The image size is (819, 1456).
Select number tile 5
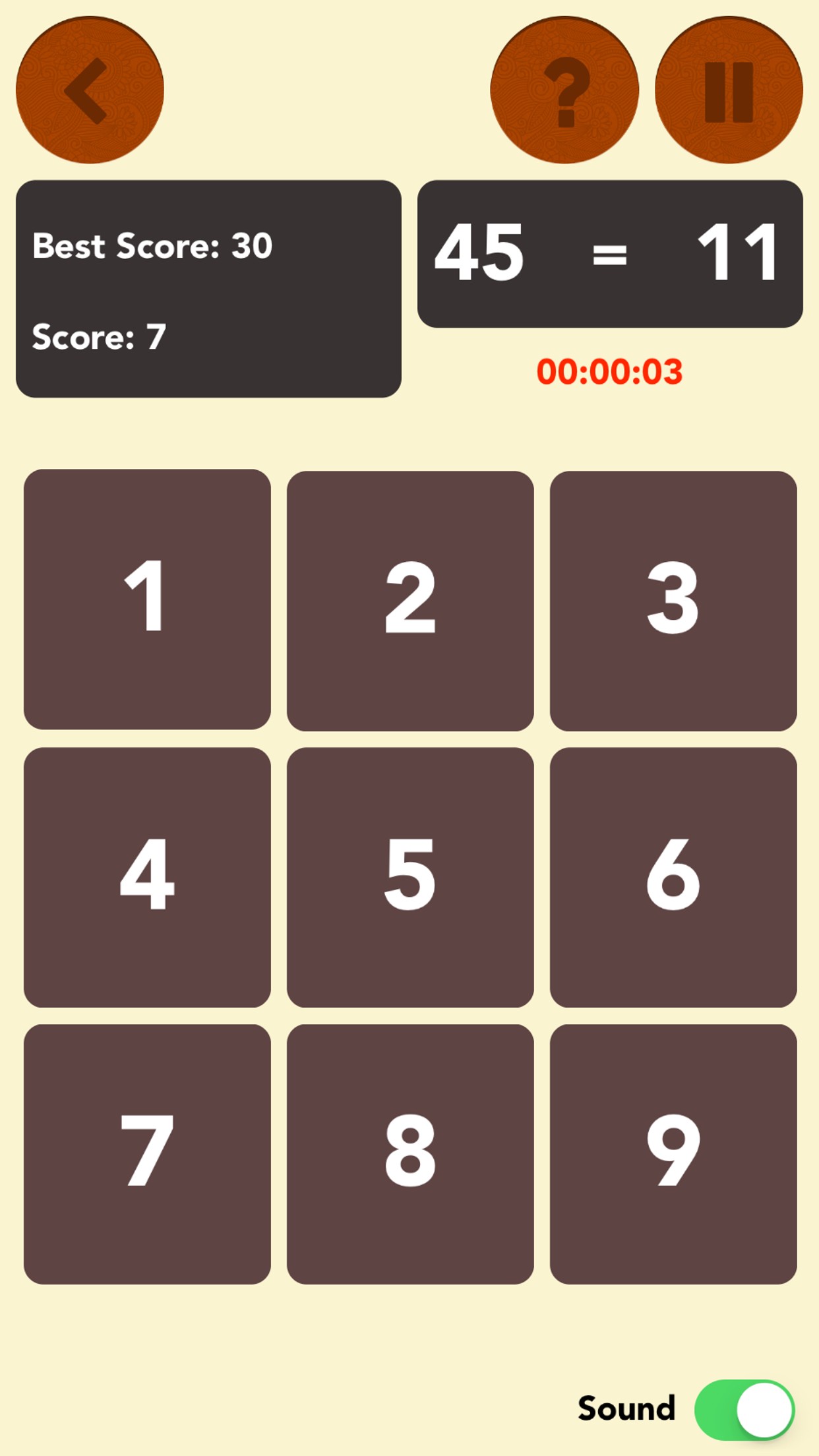tap(410, 877)
